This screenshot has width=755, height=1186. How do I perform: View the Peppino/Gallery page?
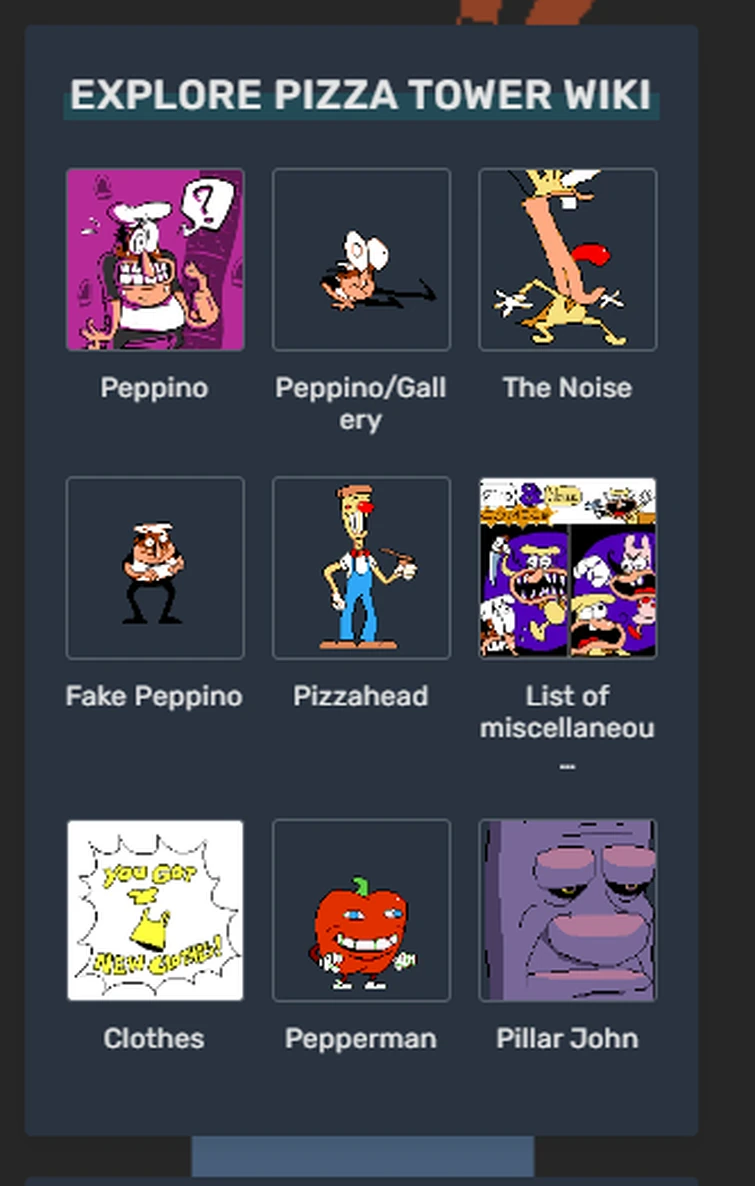[x=361, y=260]
